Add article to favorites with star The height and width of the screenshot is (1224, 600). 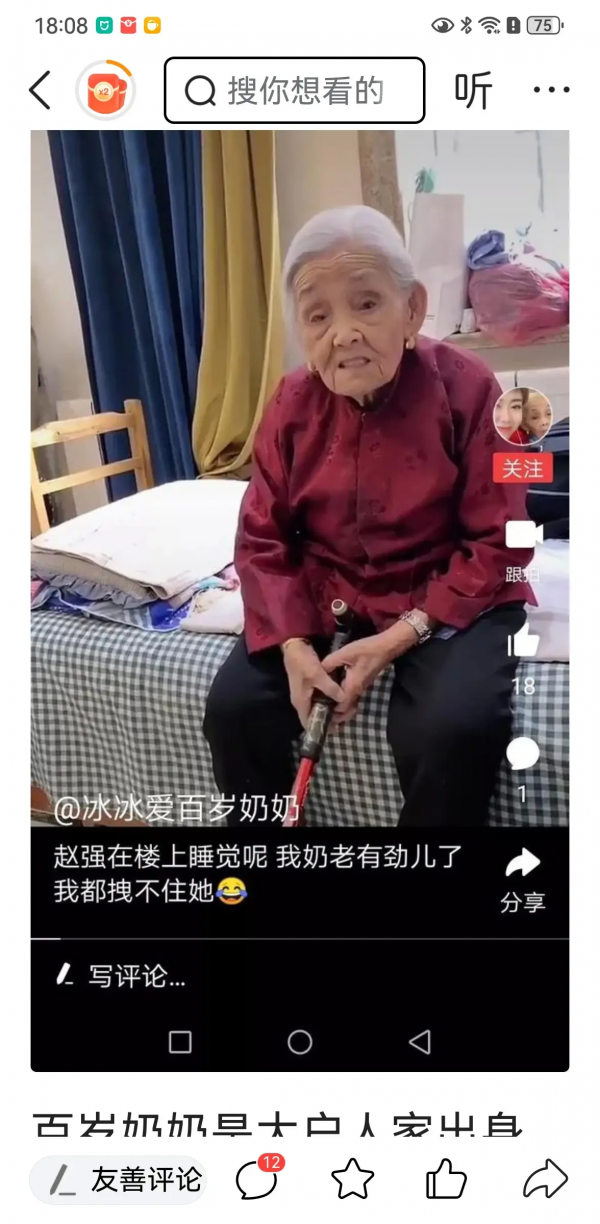coord(352,1180)
